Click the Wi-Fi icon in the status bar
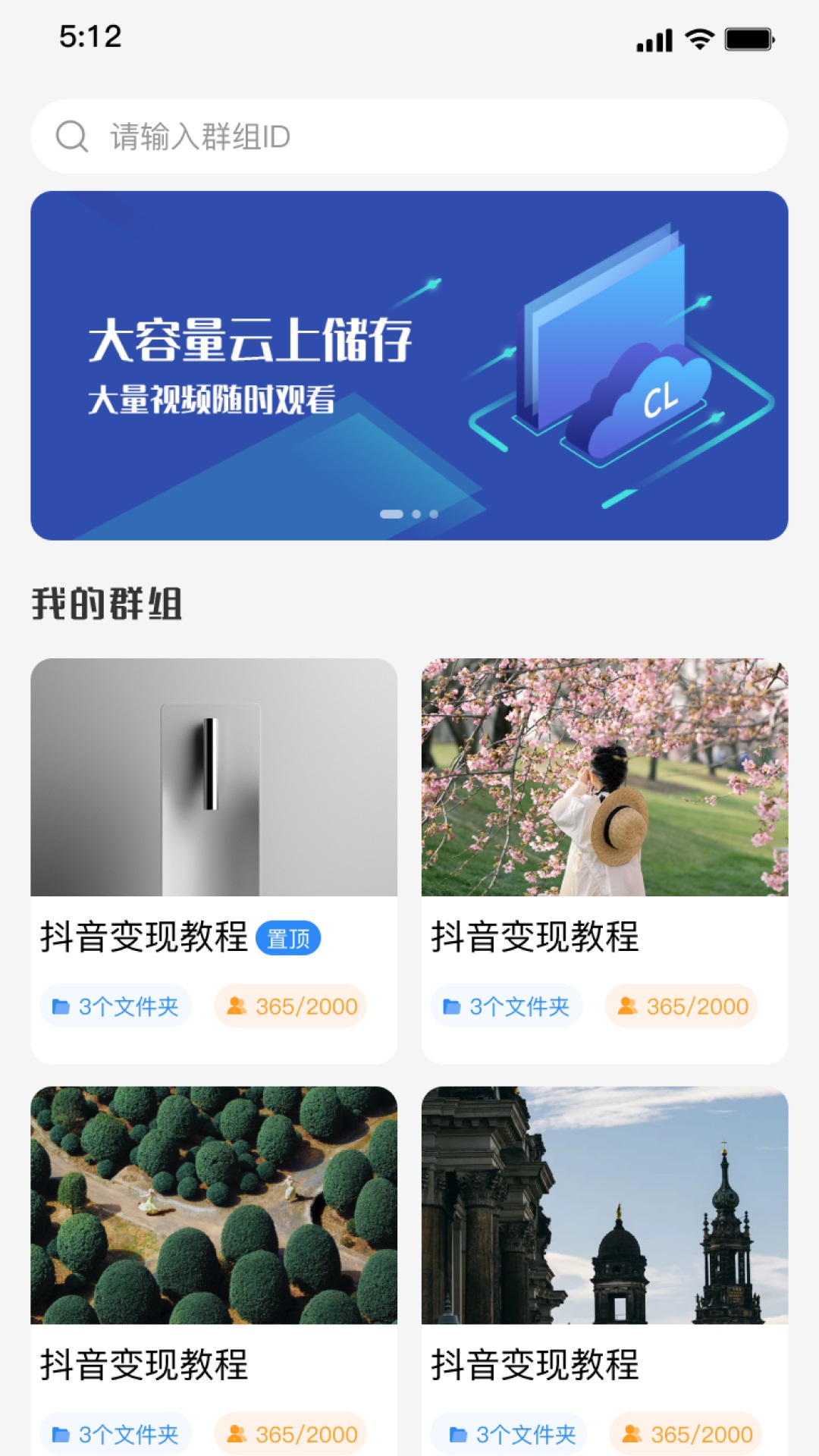819x1456 pixels. click(x=701, y=39)
